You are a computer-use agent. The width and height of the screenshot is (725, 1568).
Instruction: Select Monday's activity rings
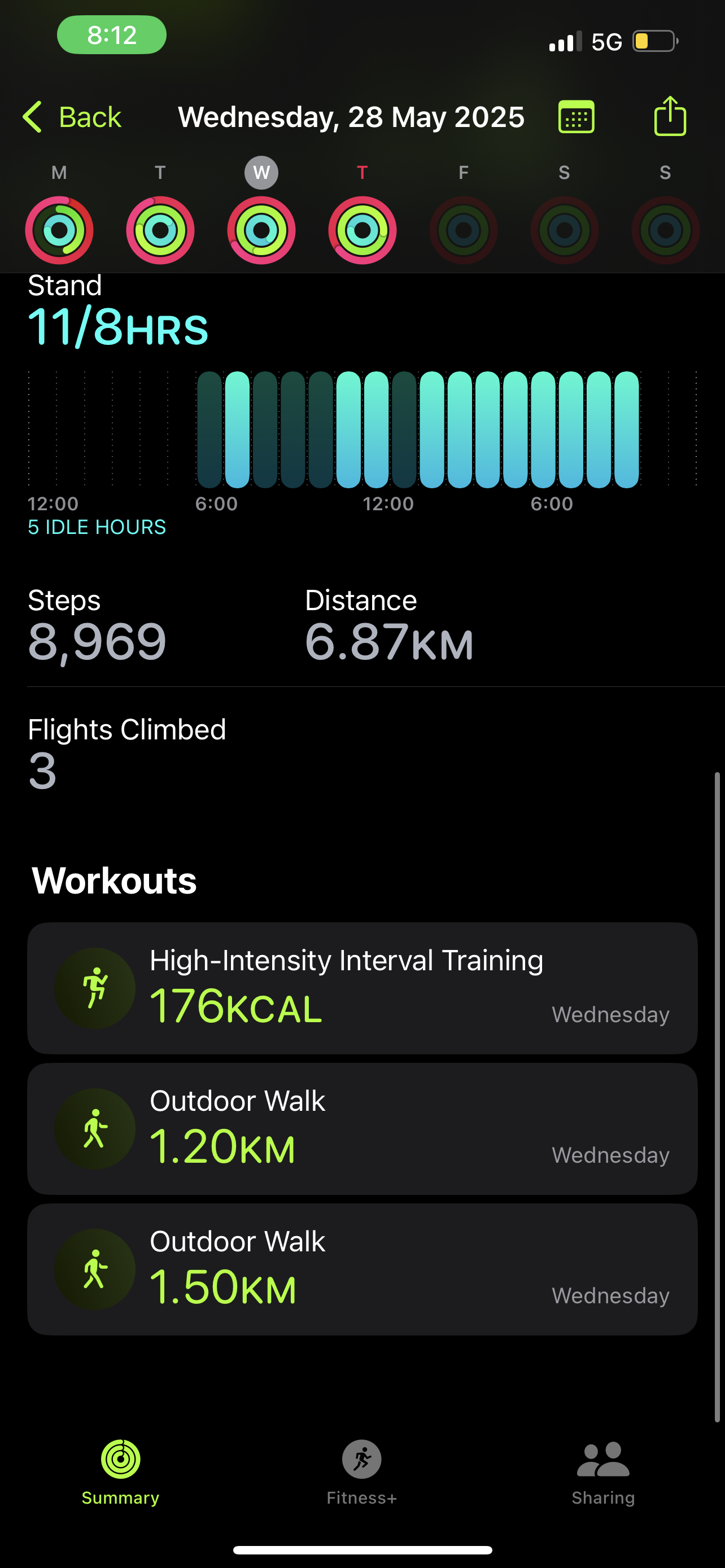click(x=59, y=230)
